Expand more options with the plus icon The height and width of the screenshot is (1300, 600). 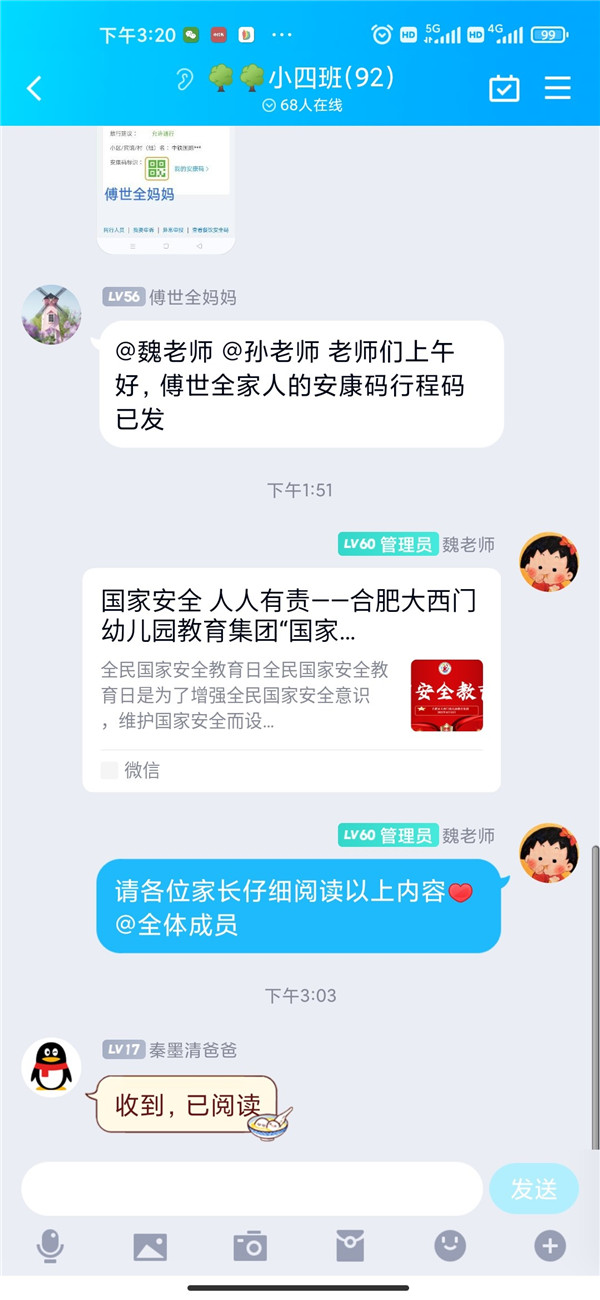(x=550, y=1246)
